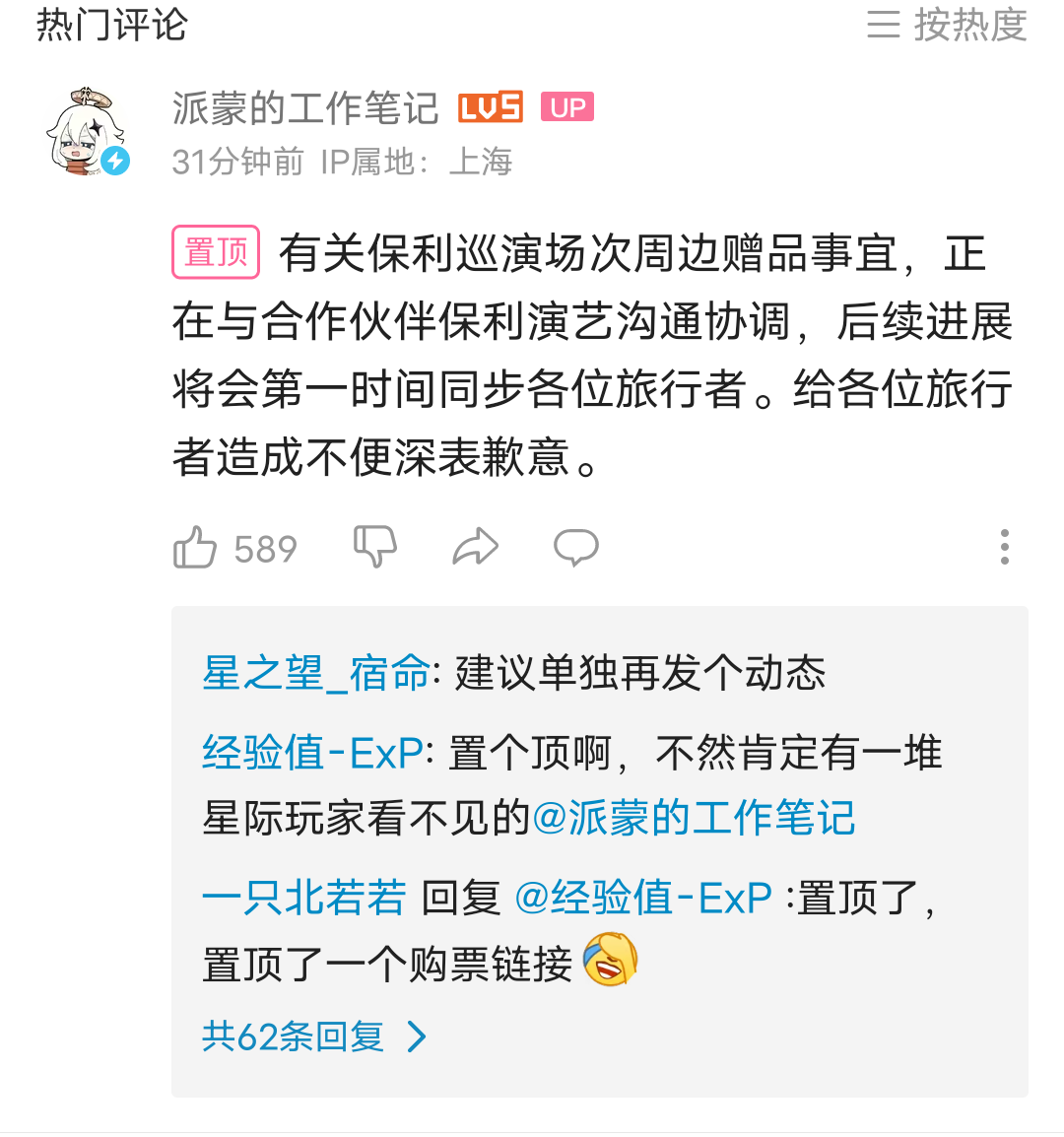Open 星之望_宿命 user profile
The image size is (1064, 1137).
[x=315, y=674]
